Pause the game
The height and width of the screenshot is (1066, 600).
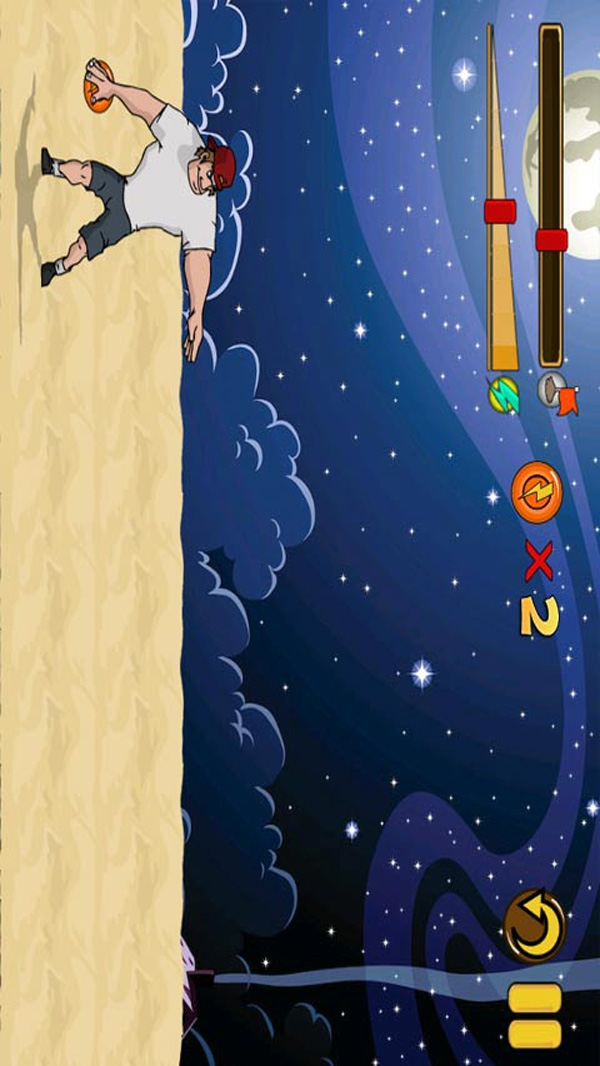point(535,1016)
